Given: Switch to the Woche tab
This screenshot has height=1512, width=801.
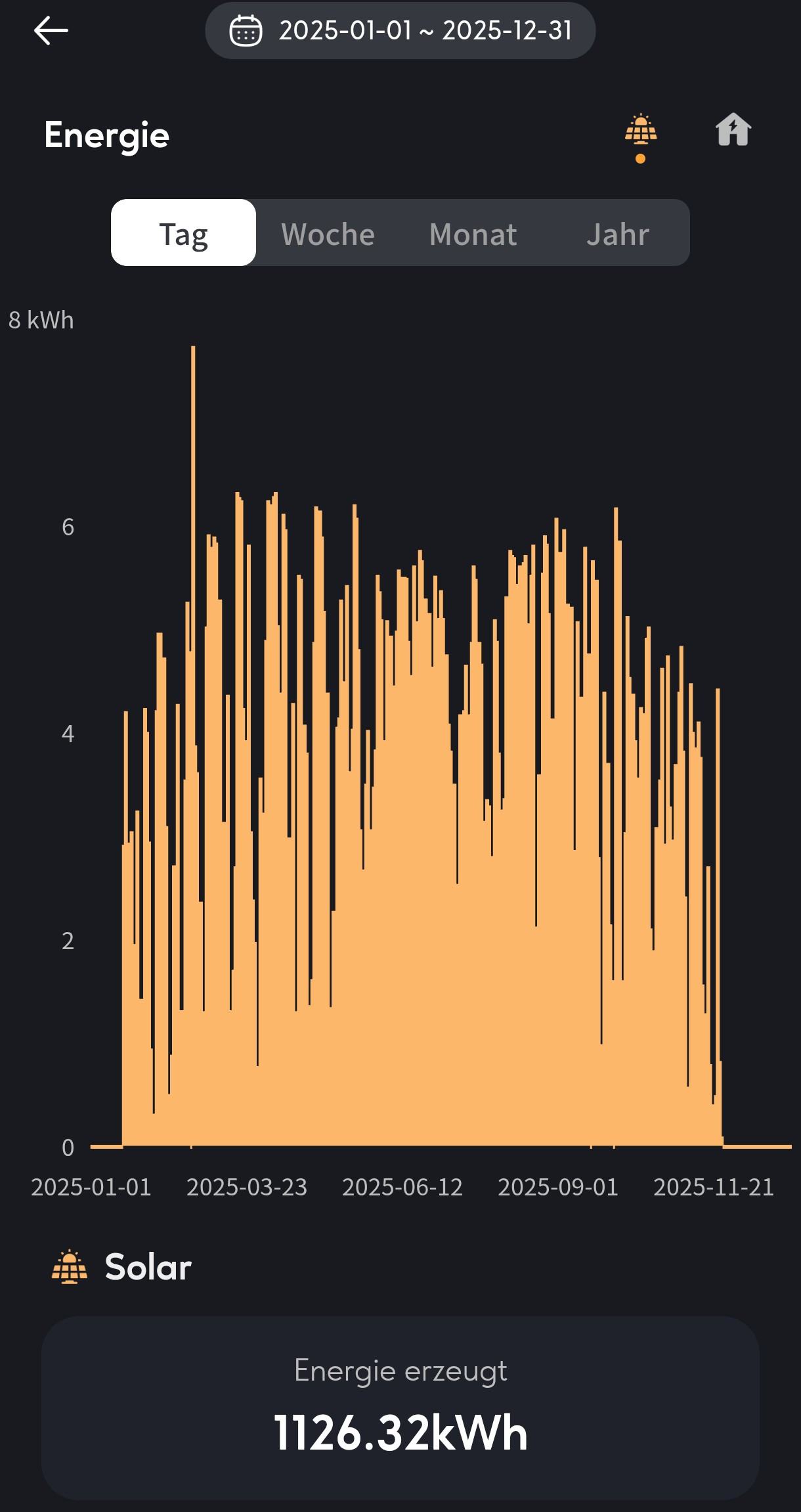Looking at the screenshot, I should point(328,233).
